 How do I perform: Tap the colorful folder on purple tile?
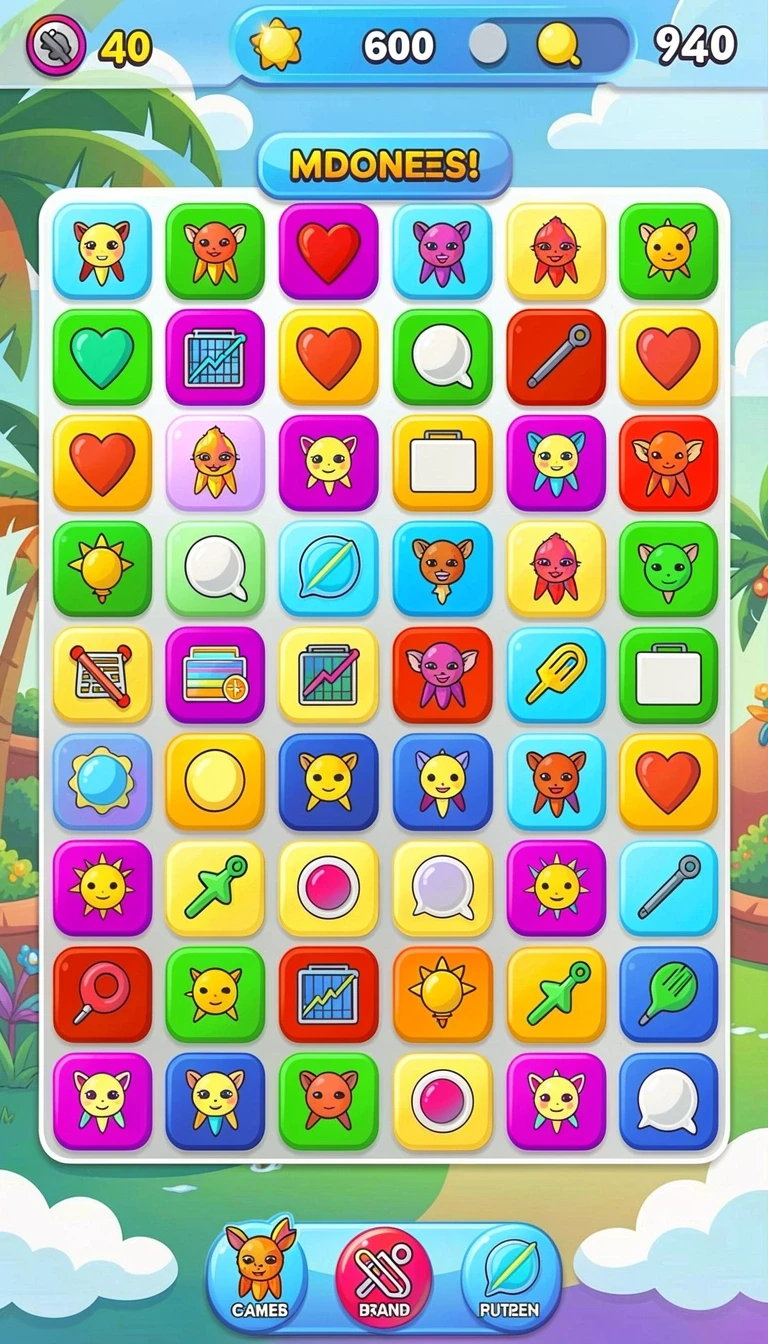pyautogui.click(x=215, y=675)
